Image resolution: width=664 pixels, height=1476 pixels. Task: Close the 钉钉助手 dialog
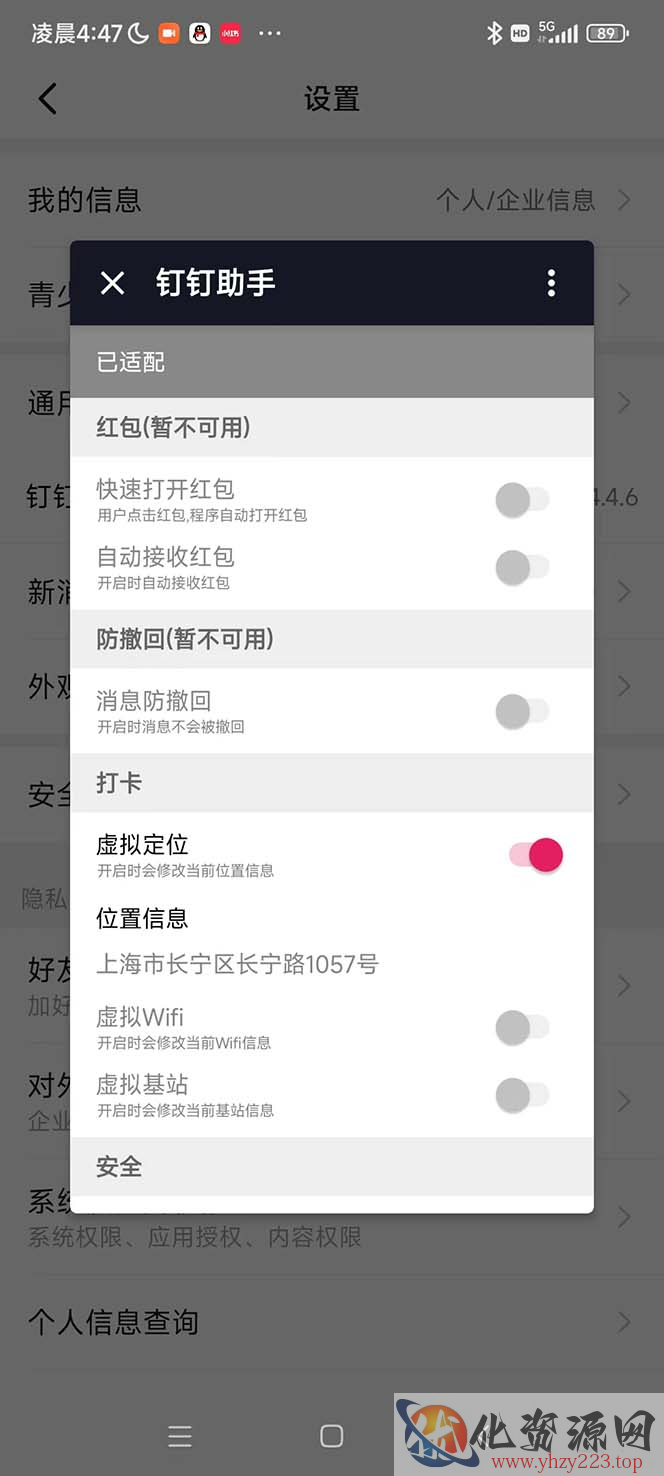pyautogui.click(x=113, y=283)
